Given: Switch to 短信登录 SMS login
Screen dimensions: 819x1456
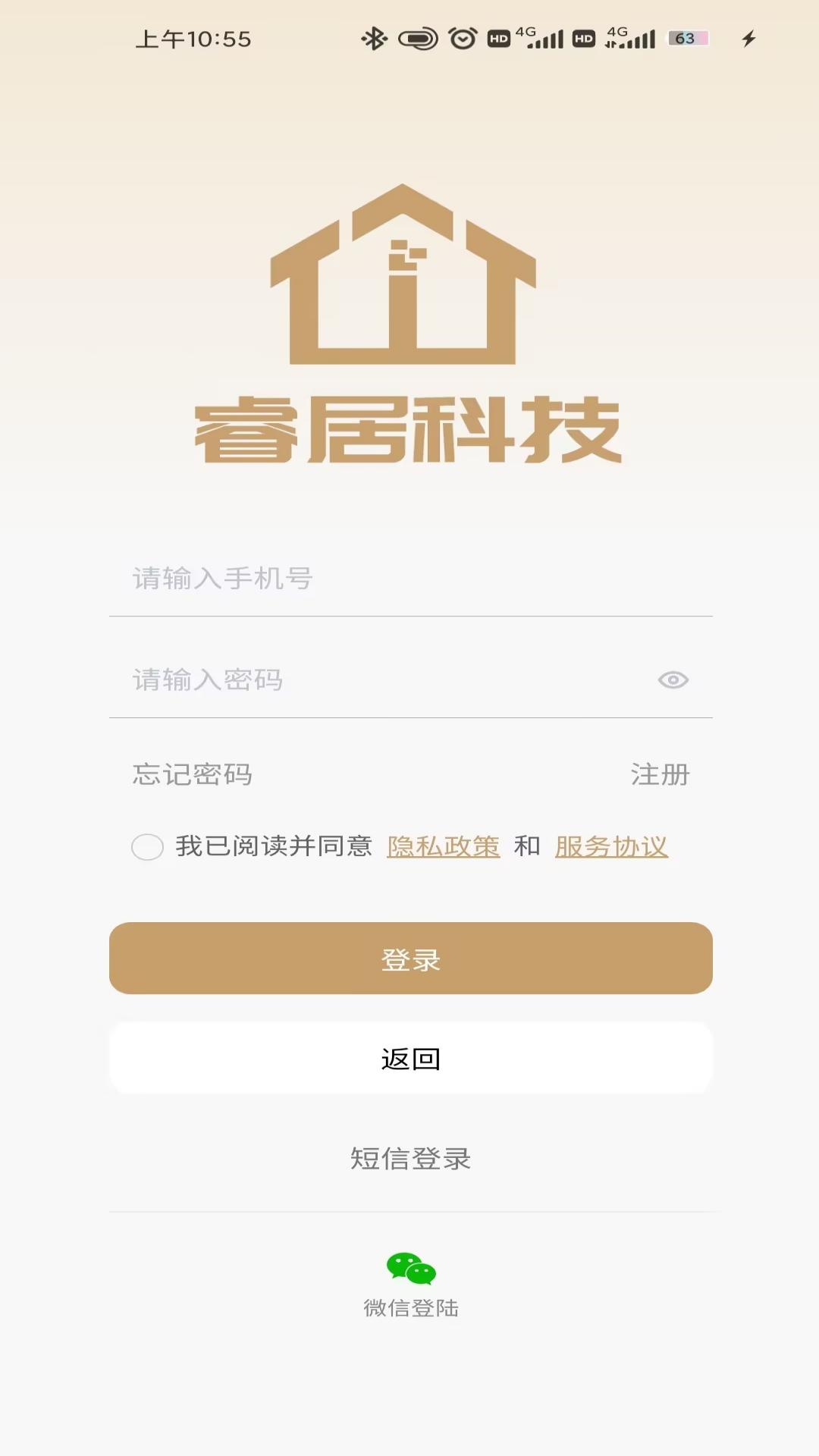Looking at the screenshot, I should coord(409,1158).
